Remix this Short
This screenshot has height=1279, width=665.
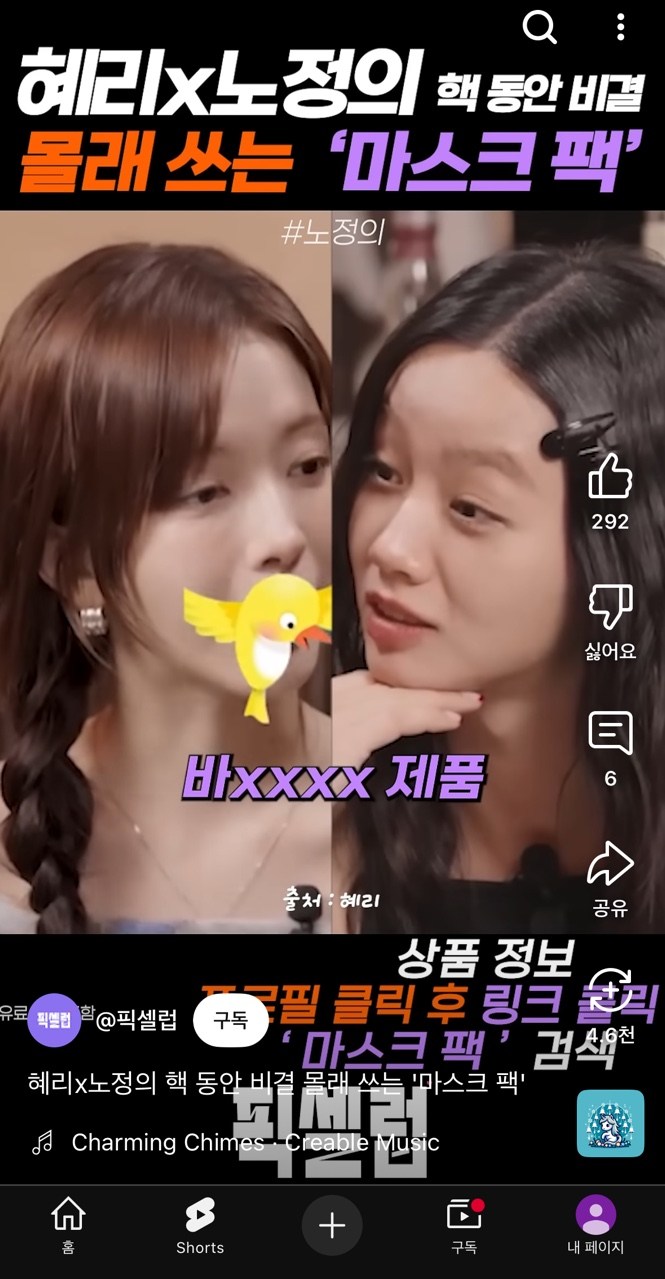click(610, 990)
